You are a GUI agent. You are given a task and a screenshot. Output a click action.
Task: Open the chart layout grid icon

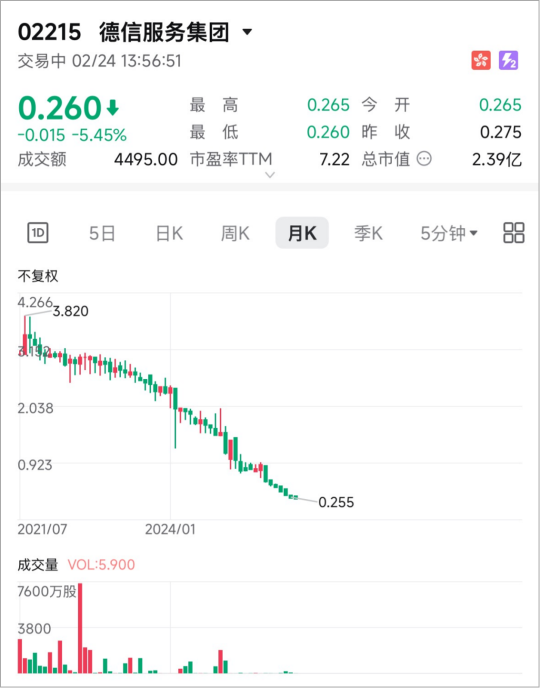[x=514, y=233]
